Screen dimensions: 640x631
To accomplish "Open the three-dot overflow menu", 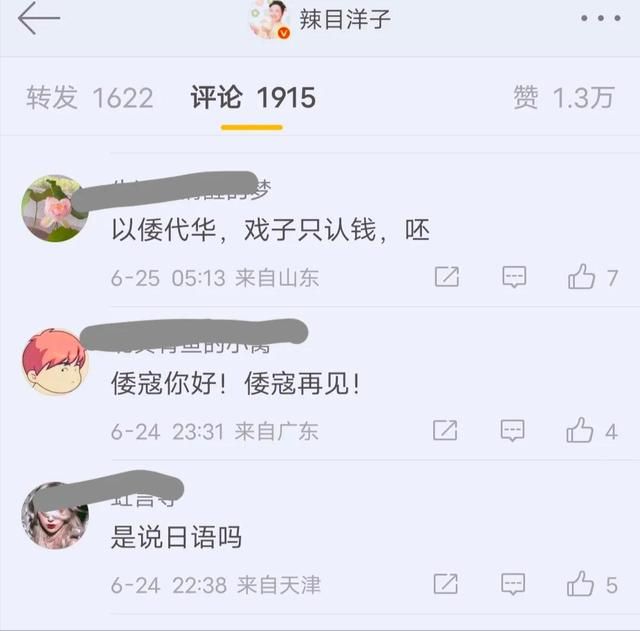I will [x=600, y=18].
